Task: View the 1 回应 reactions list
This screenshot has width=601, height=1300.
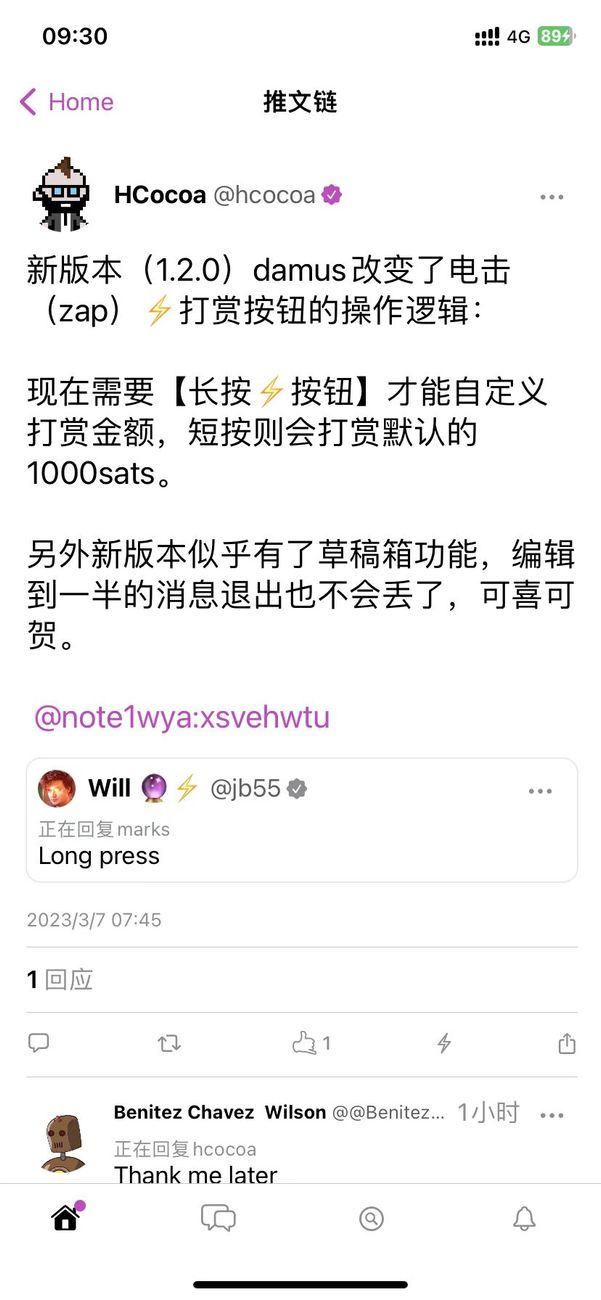Action: 60,980
